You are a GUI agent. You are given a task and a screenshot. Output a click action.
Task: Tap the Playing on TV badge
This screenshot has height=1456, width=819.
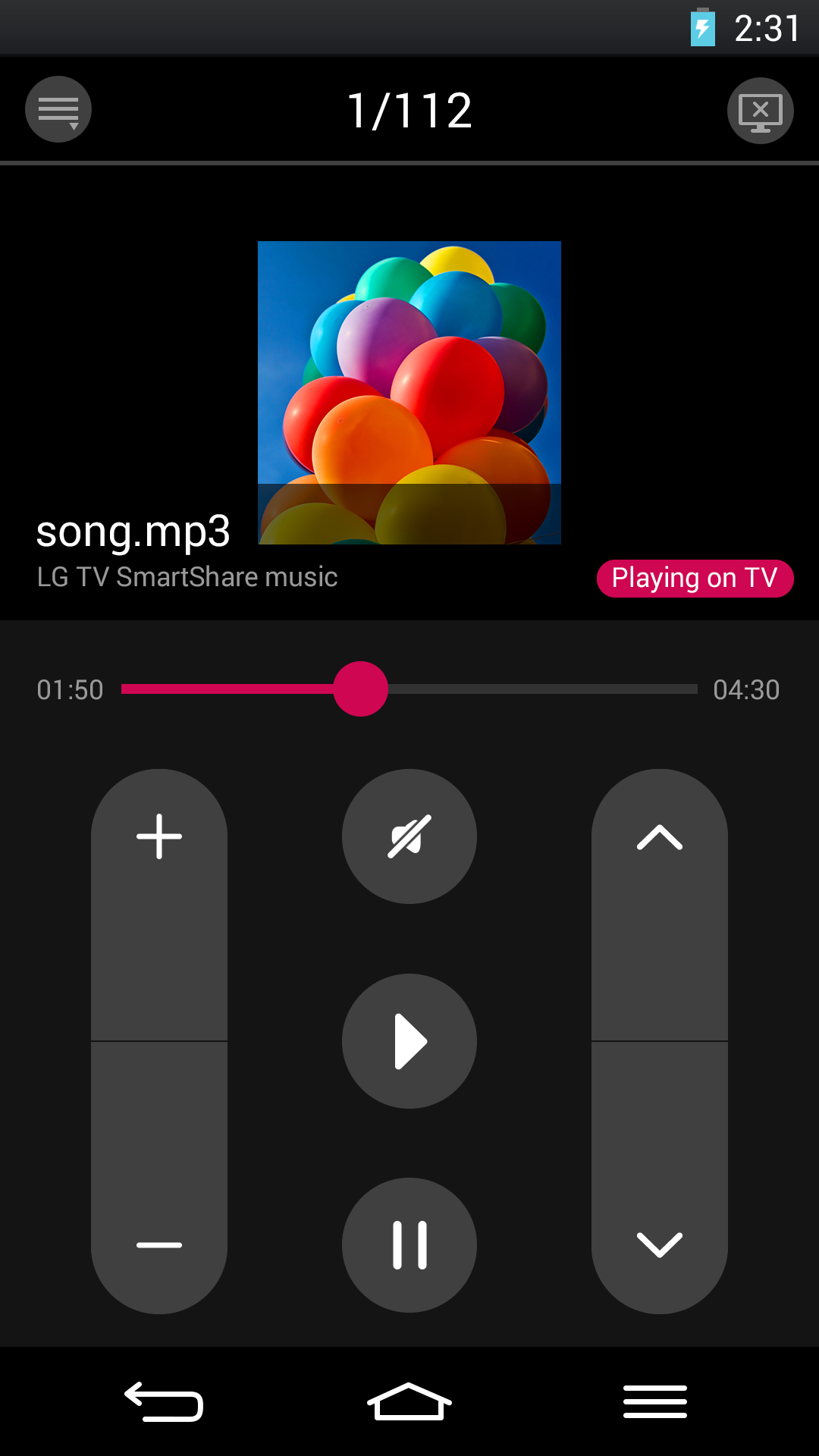[x=695, y=579]
